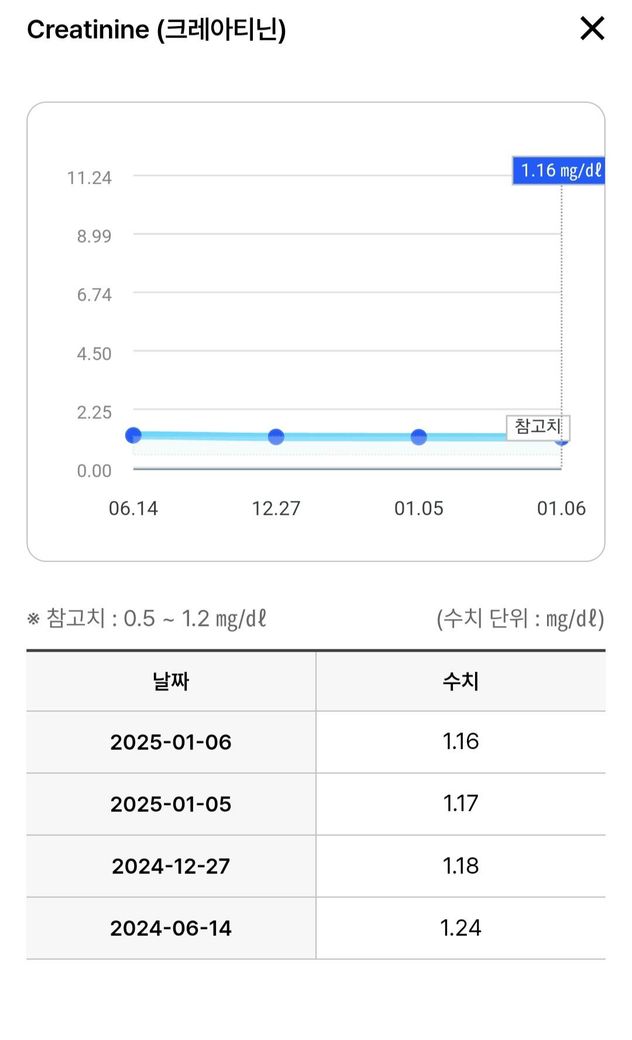
Task: Close the Creatinine results screen
Action: 592,29
